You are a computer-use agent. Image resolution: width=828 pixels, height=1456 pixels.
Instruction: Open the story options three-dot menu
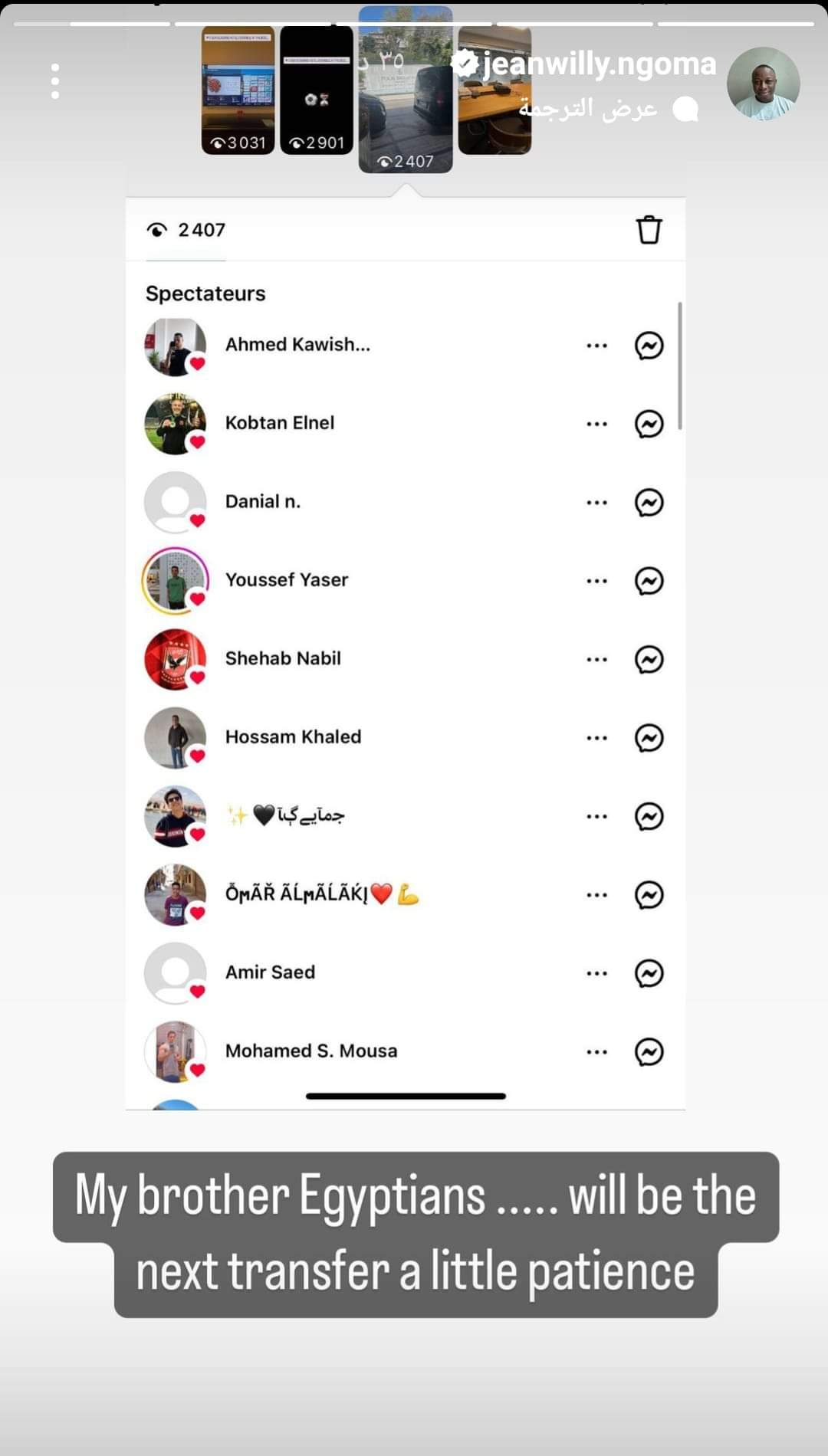click(x=55, y=81)
